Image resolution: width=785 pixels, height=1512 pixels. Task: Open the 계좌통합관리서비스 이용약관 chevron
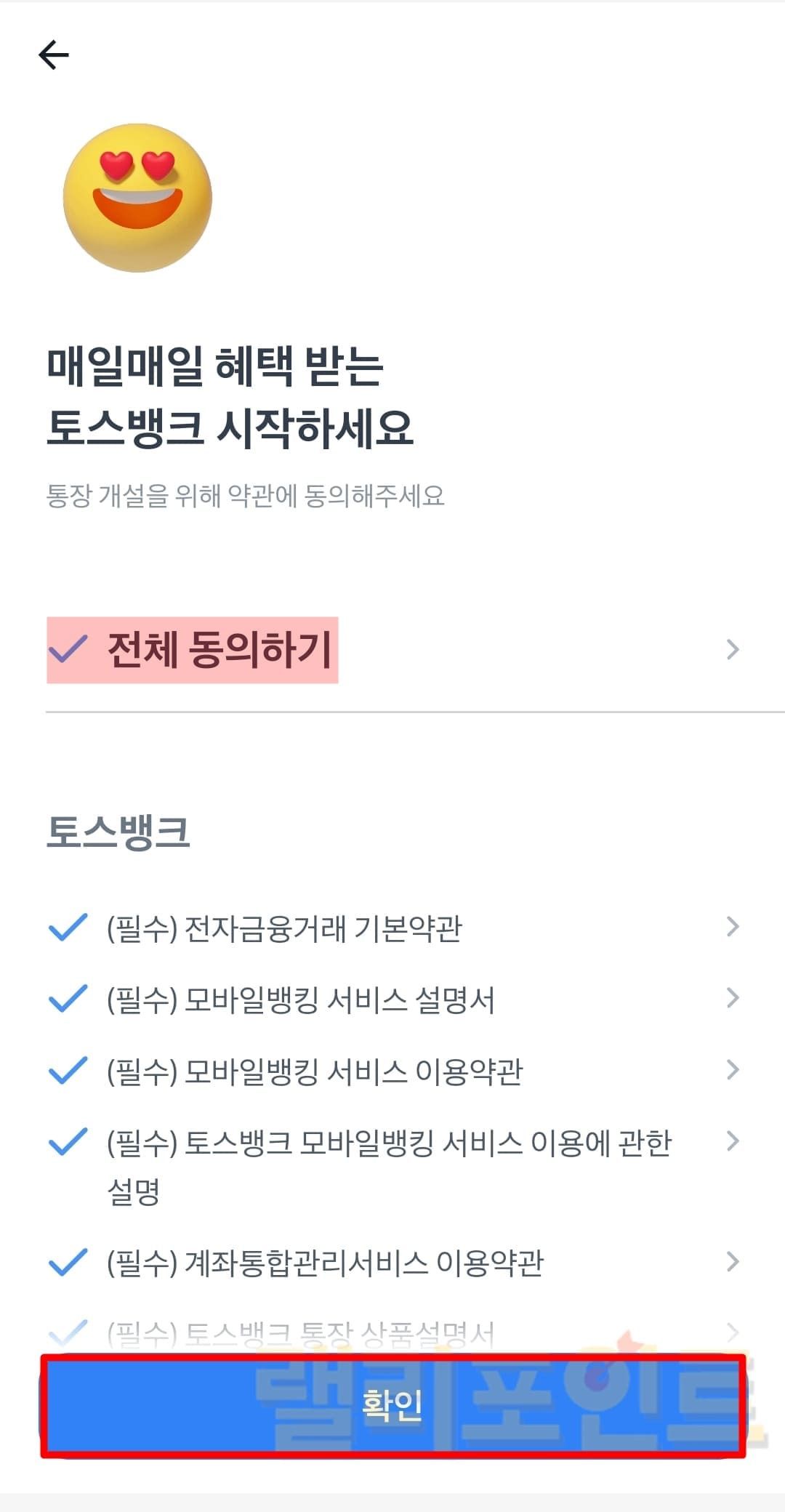732,1262
